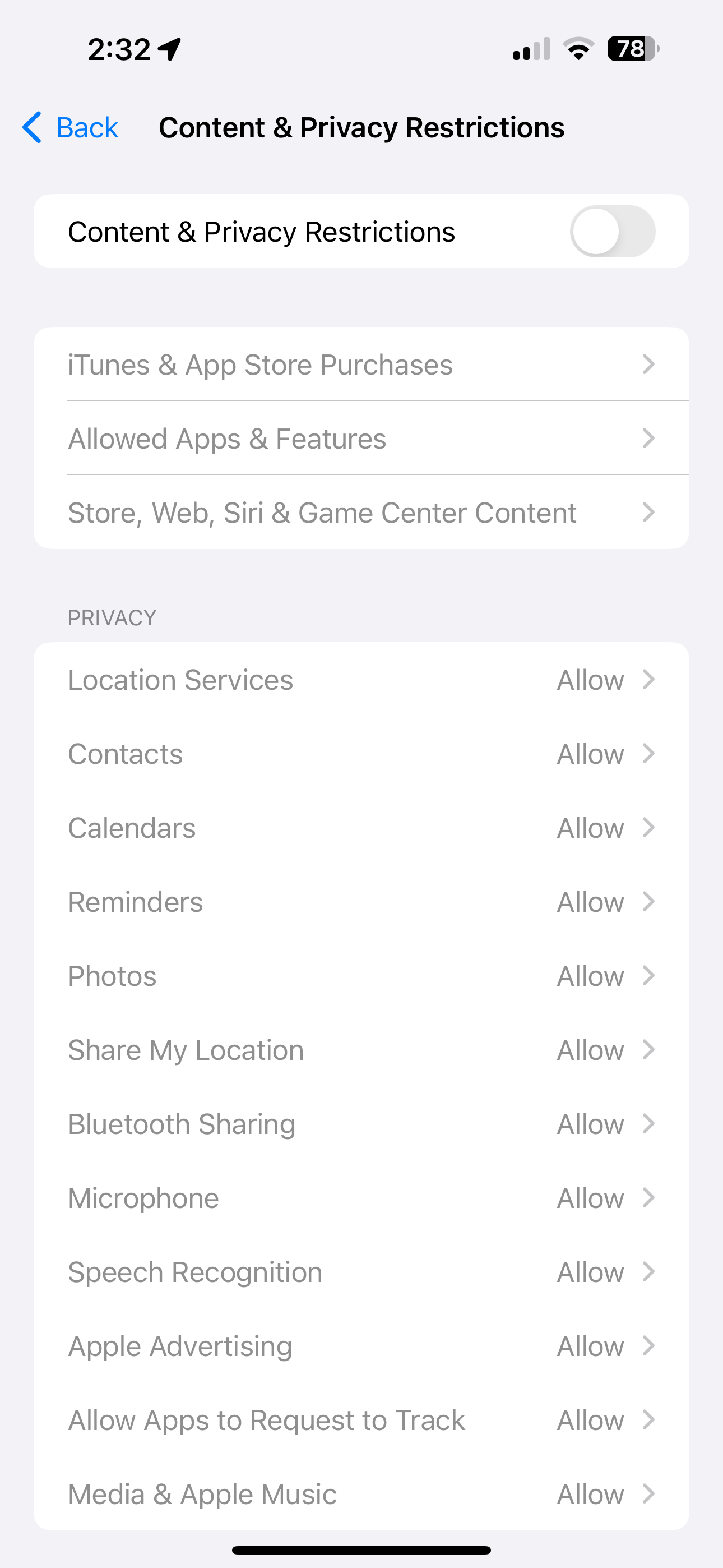Go back using the Back button
The width and height of the screenshot is (723, 1568).
pos(71,128)
